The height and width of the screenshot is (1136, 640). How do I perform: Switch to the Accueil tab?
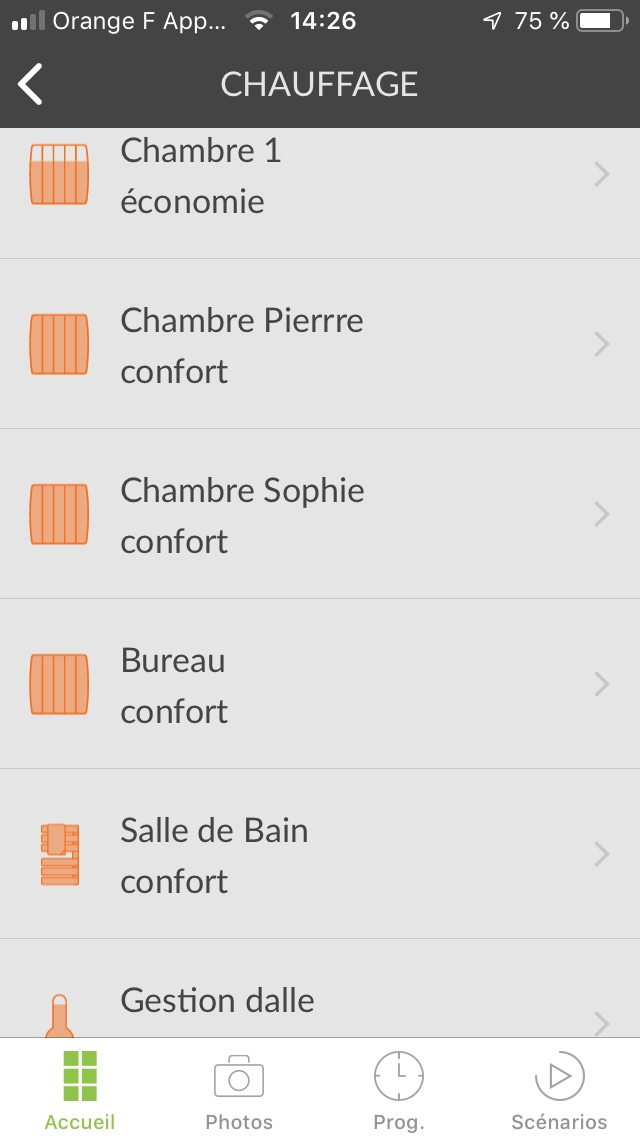pos(80,1089)
